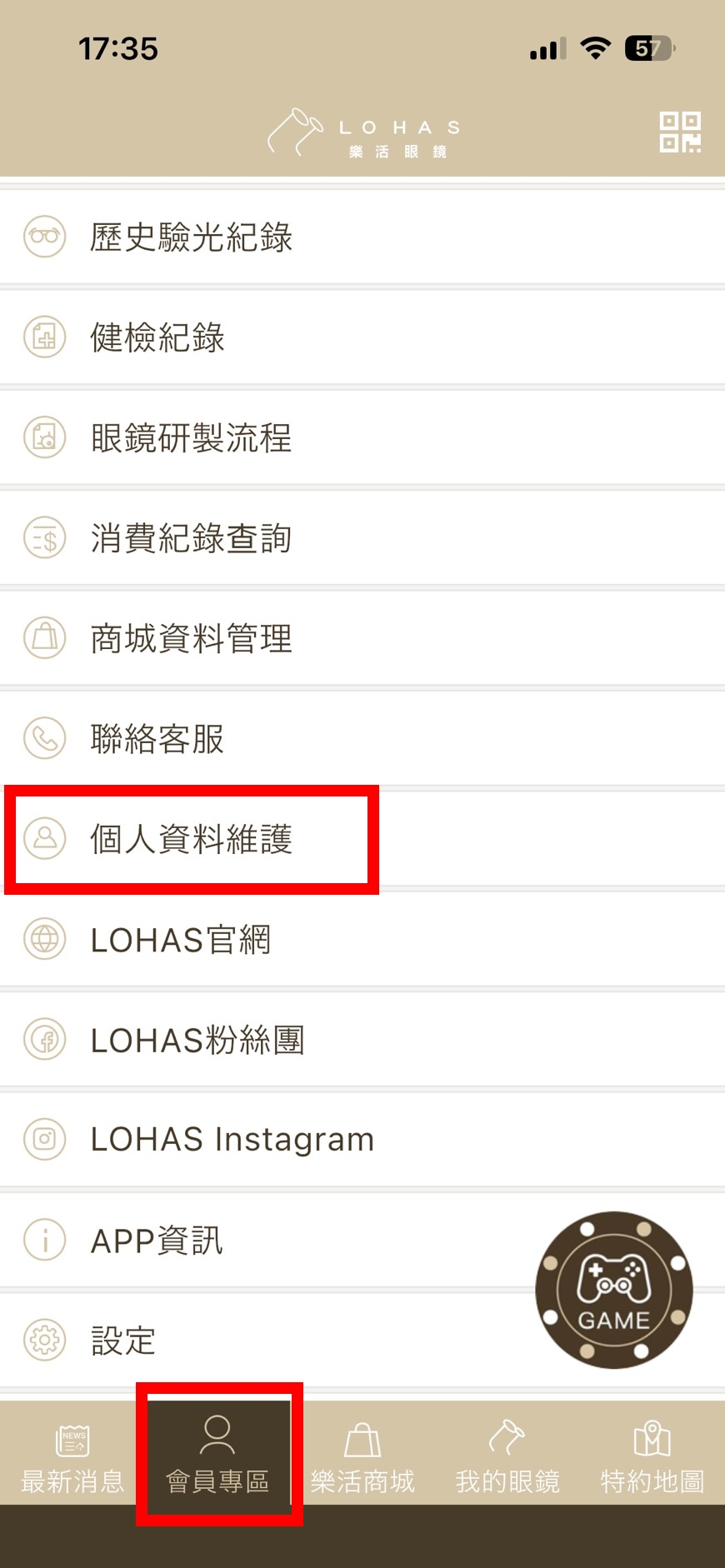Open APP資訊
Screen dimensions: 725x1568
(157, 1241)
